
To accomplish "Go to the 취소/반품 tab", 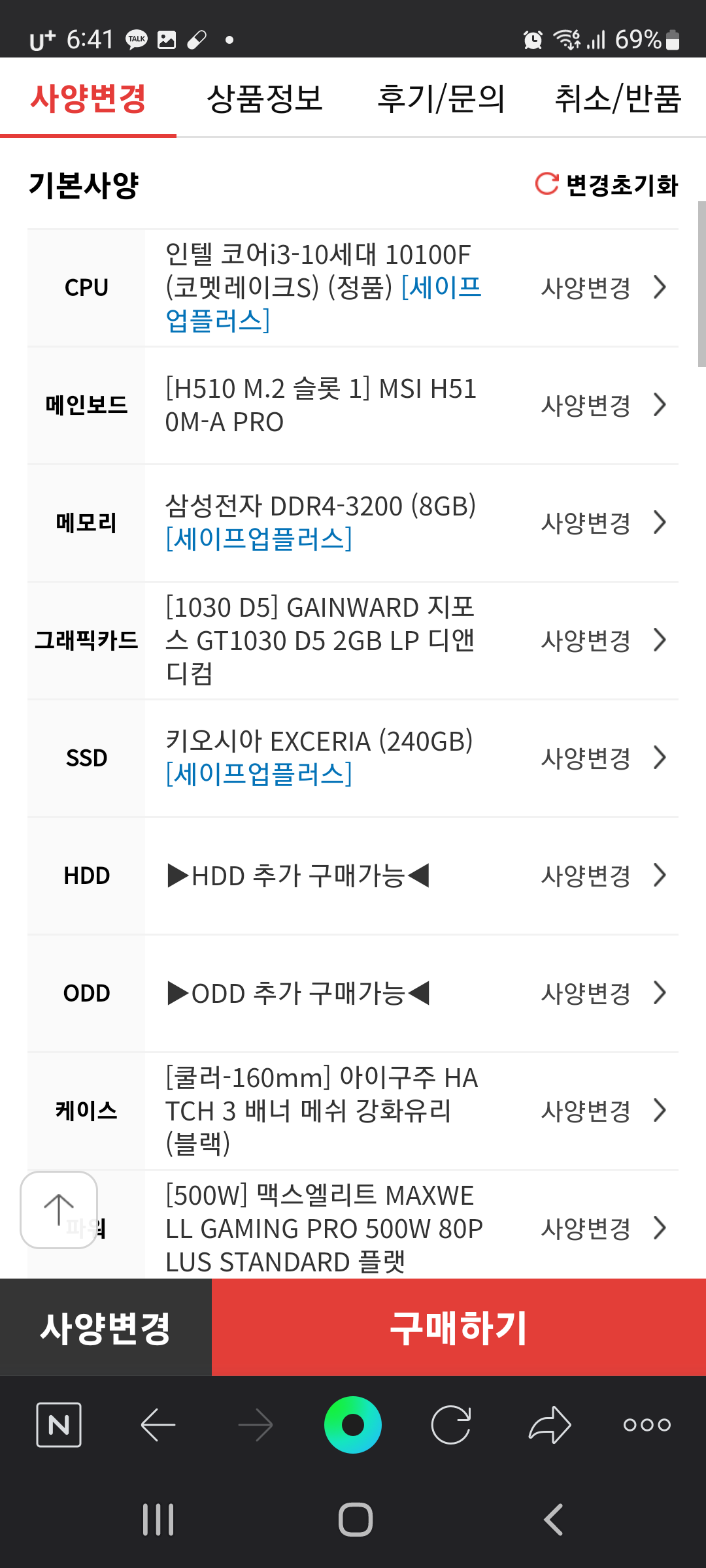I will [x=618, y=99].
